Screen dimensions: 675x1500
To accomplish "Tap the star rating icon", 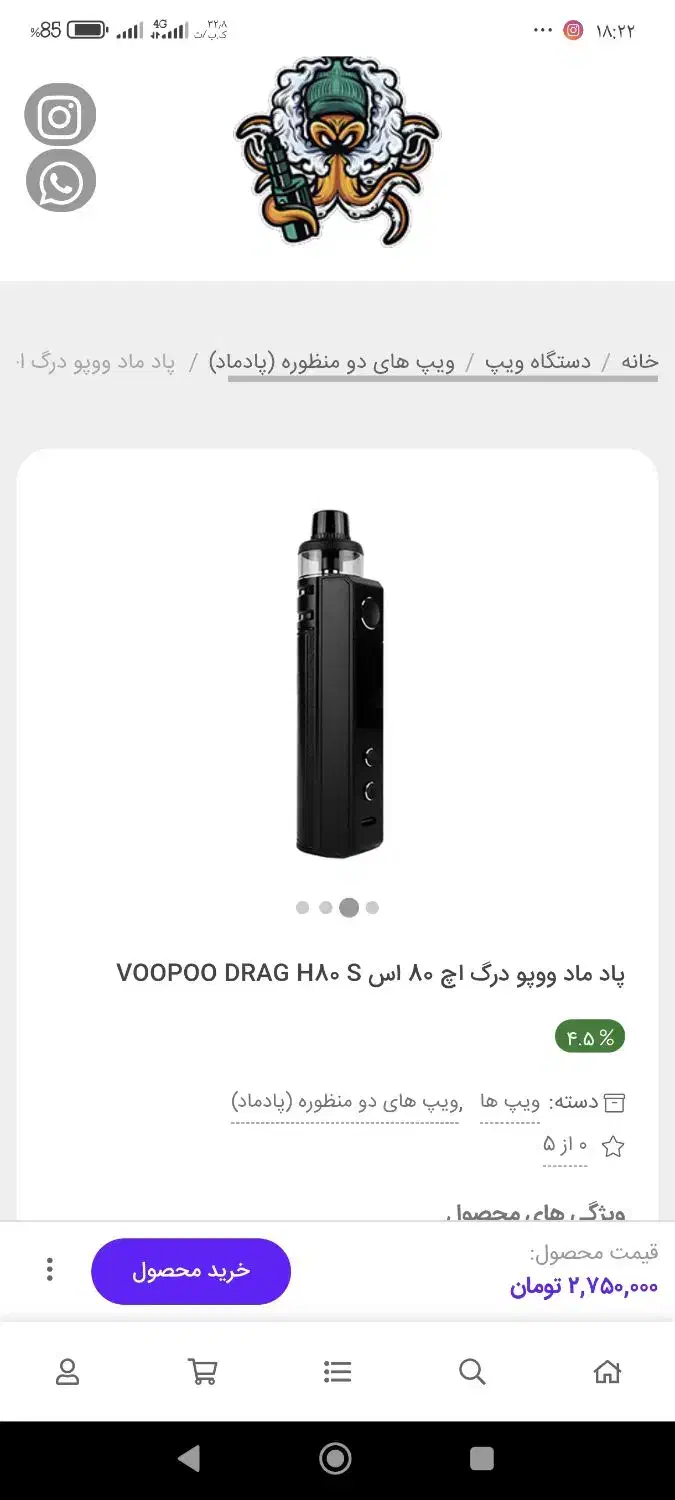I will coord(613,1147).
